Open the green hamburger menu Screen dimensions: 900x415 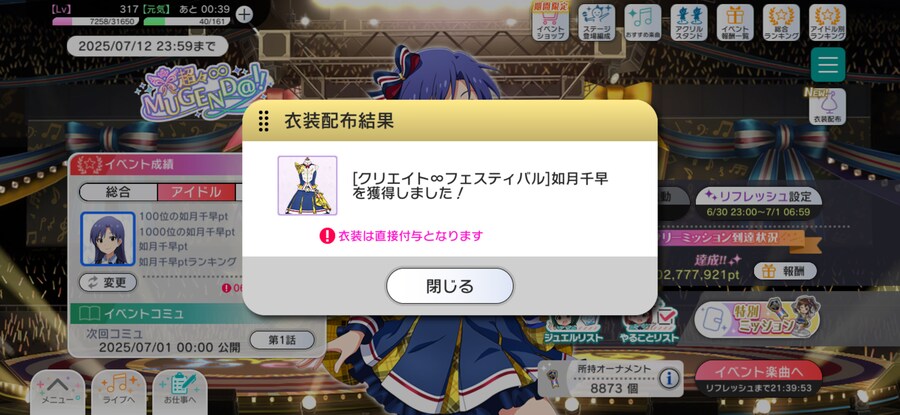[x=828, y=65]
